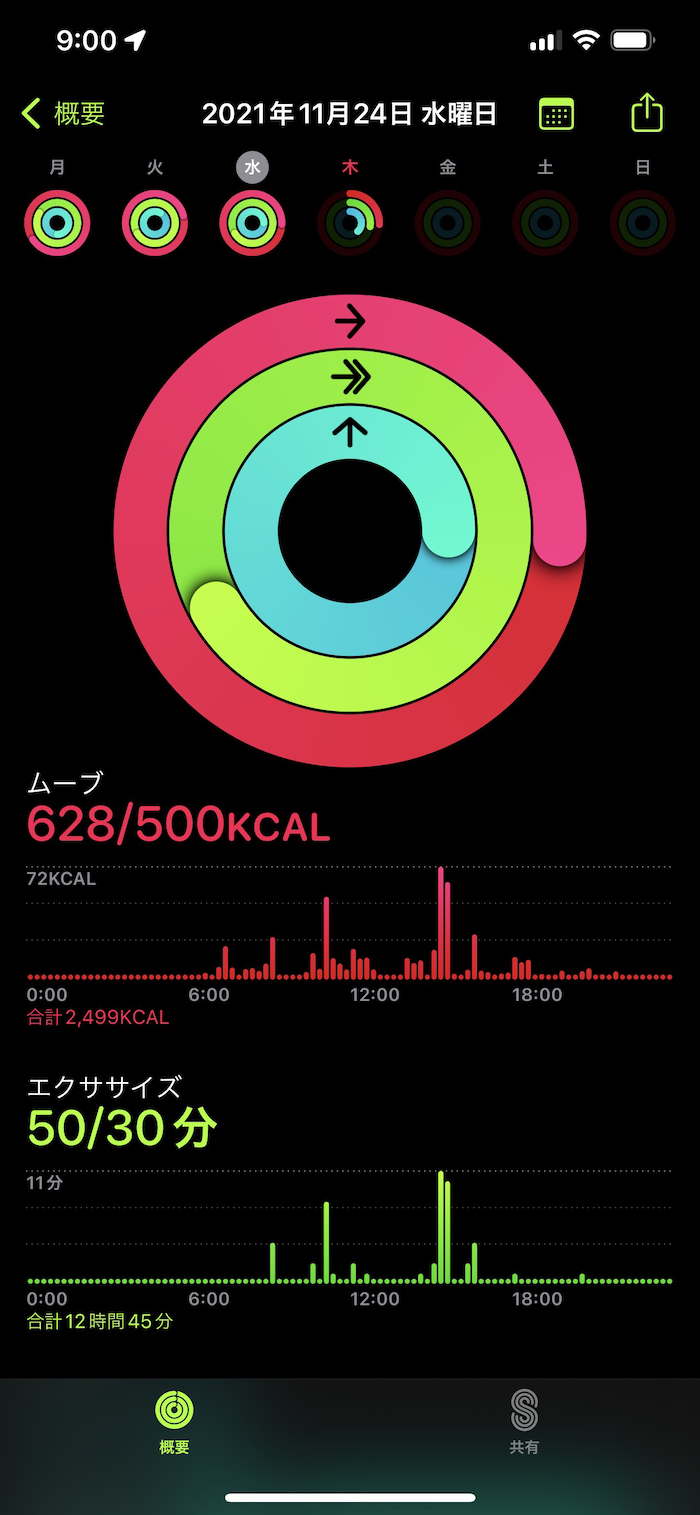Select Saturday (土) activity rings
The image size is (700, 1515).
click(545, 222)
